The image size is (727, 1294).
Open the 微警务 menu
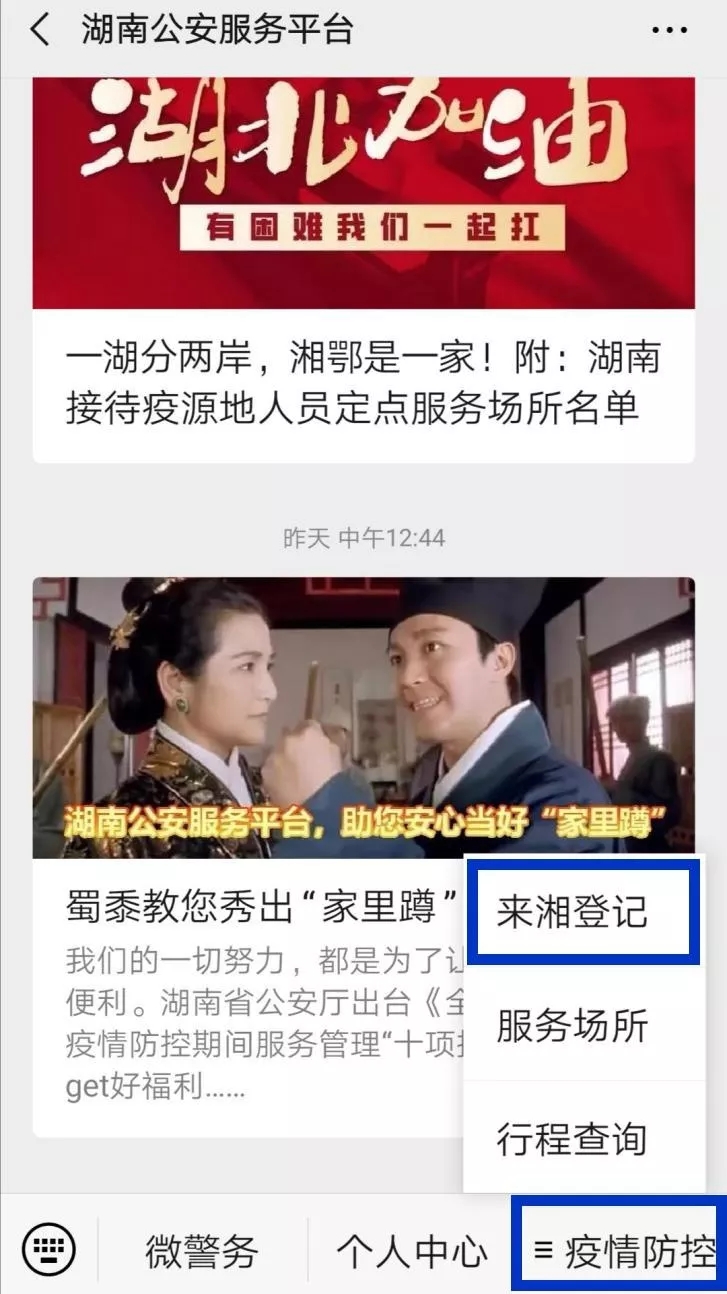[202, 1251]
